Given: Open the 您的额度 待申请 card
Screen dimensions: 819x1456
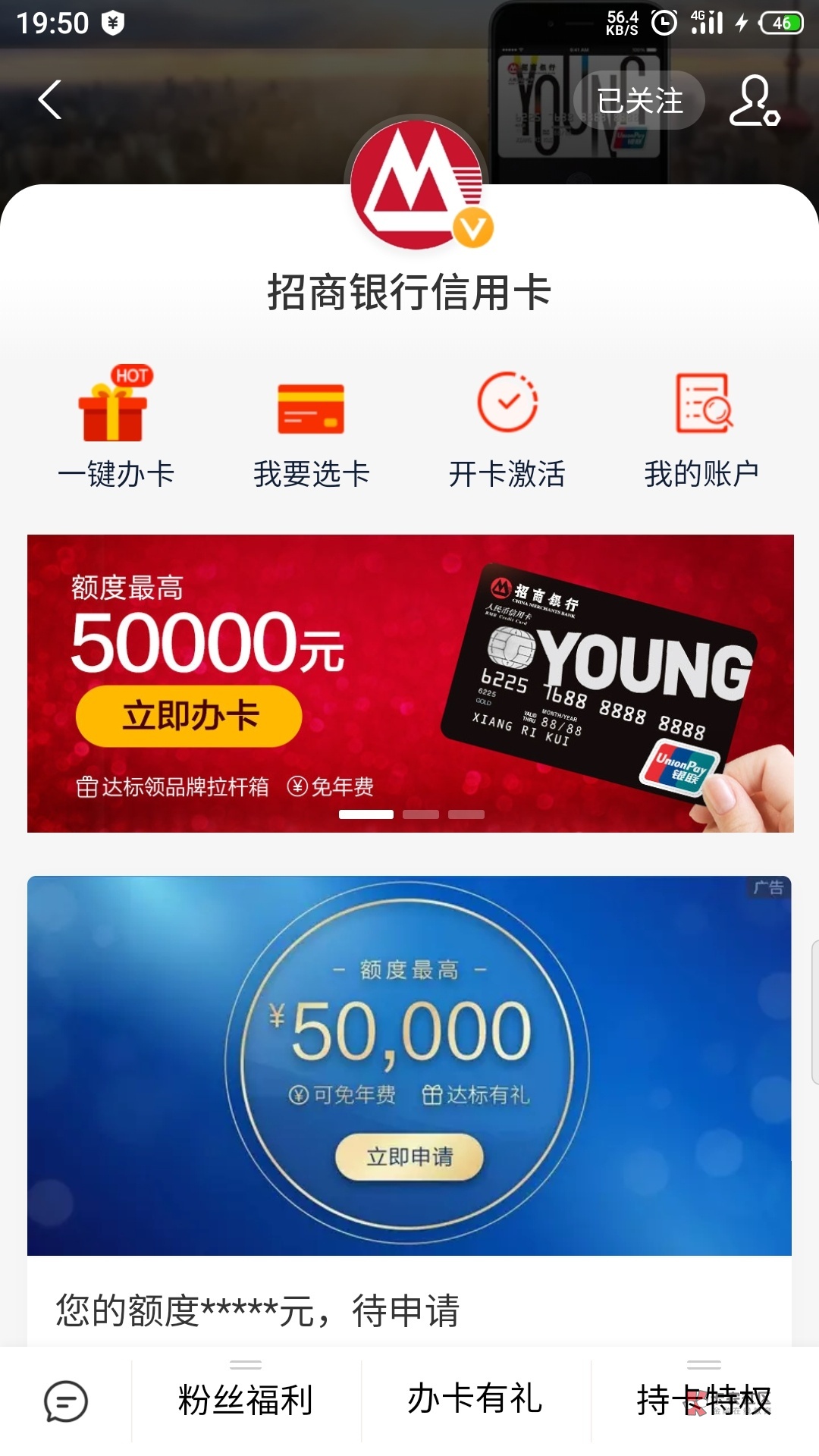Looking at the screenshot, I should tap(409, 1310).
